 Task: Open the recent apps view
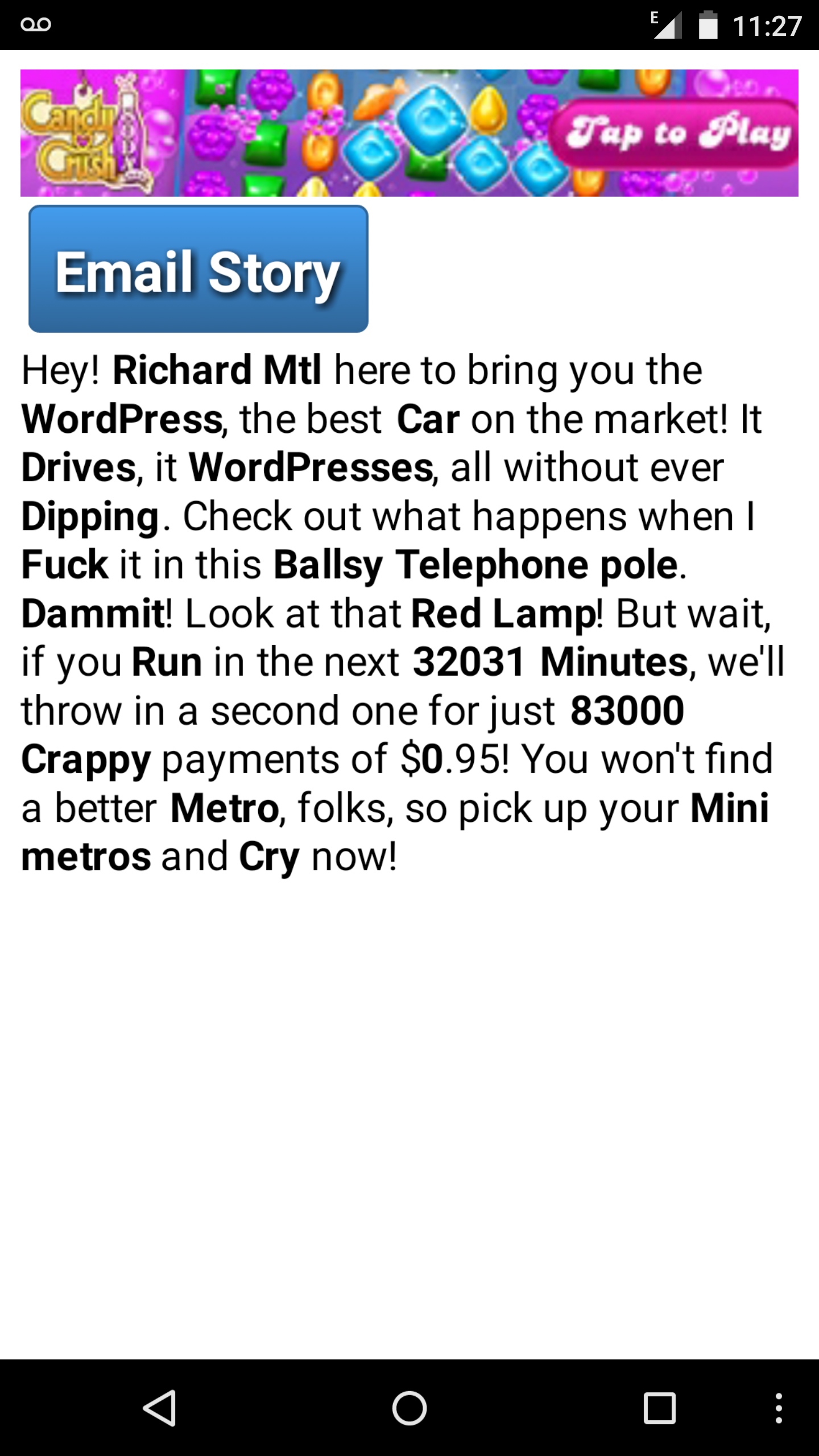pyautogui.click(x=659, y=1408)
